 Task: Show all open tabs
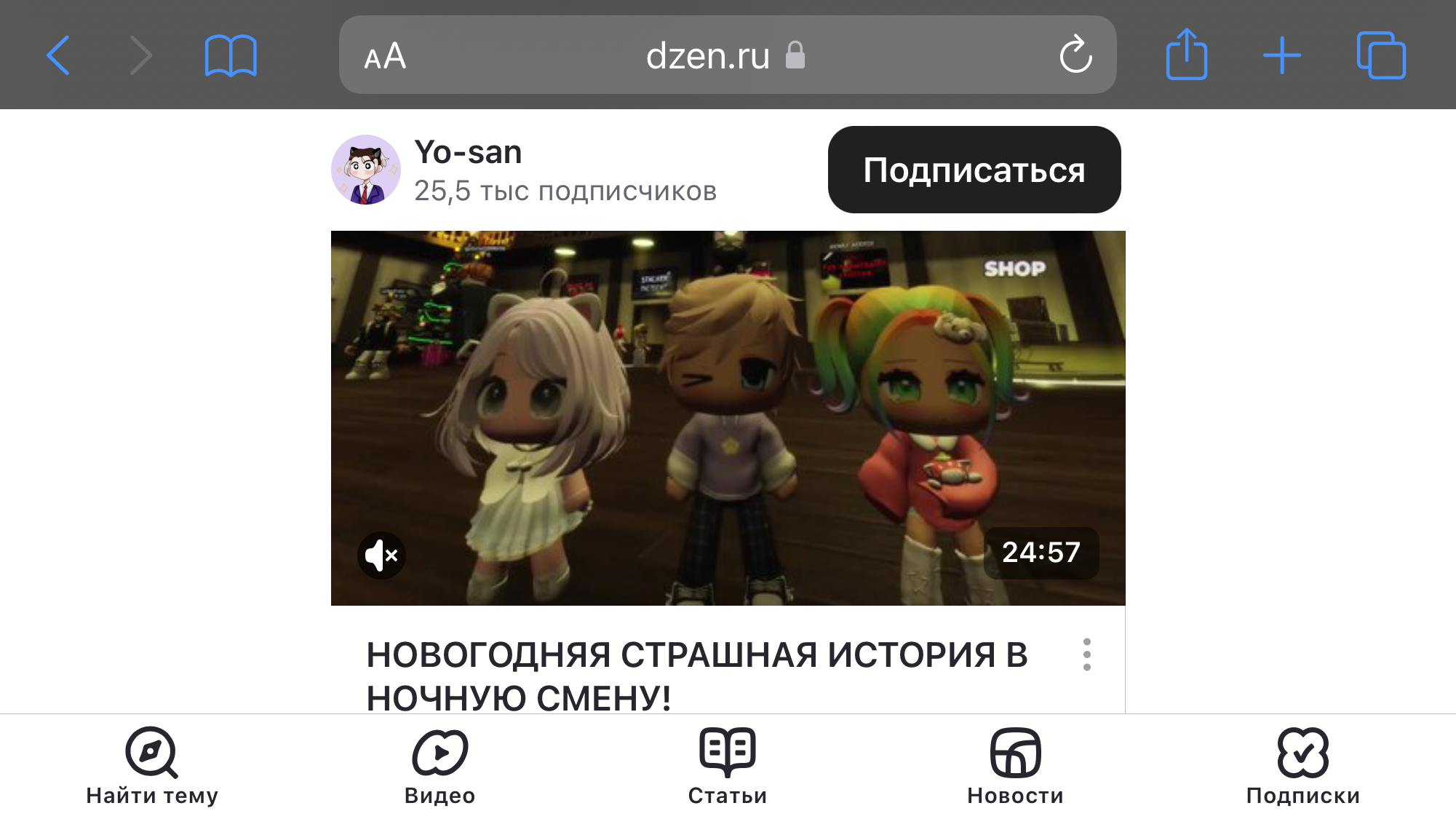coord(1381,55)
